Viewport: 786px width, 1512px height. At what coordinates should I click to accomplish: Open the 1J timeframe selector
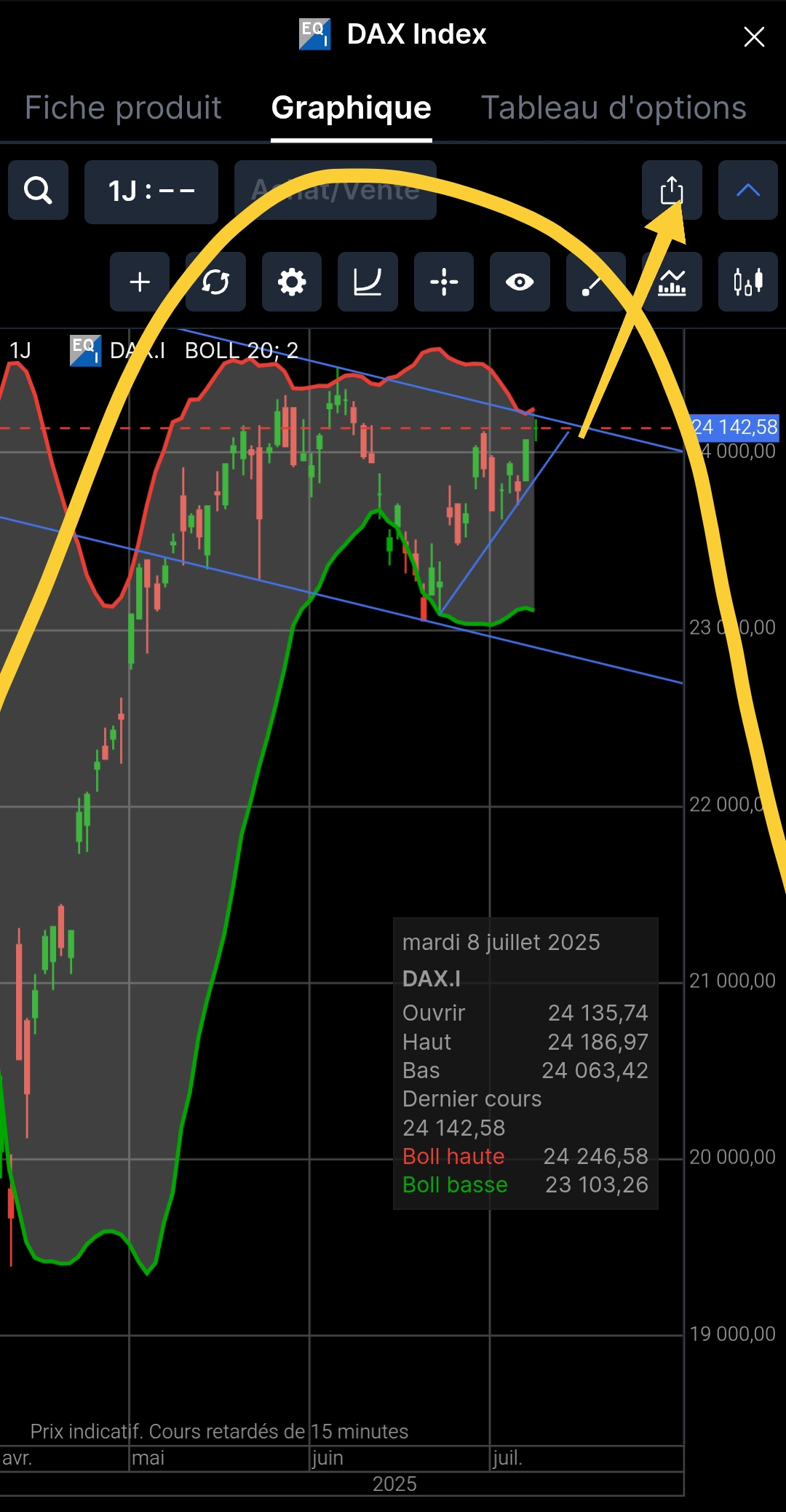[151, 191]
